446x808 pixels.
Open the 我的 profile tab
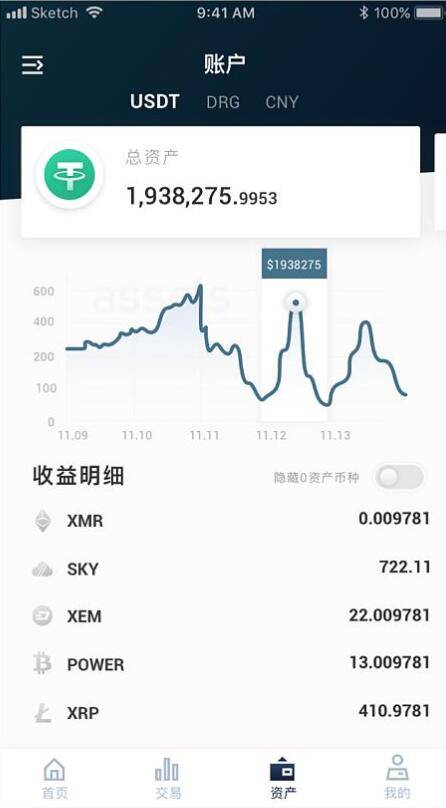click(x=397, y=778)
